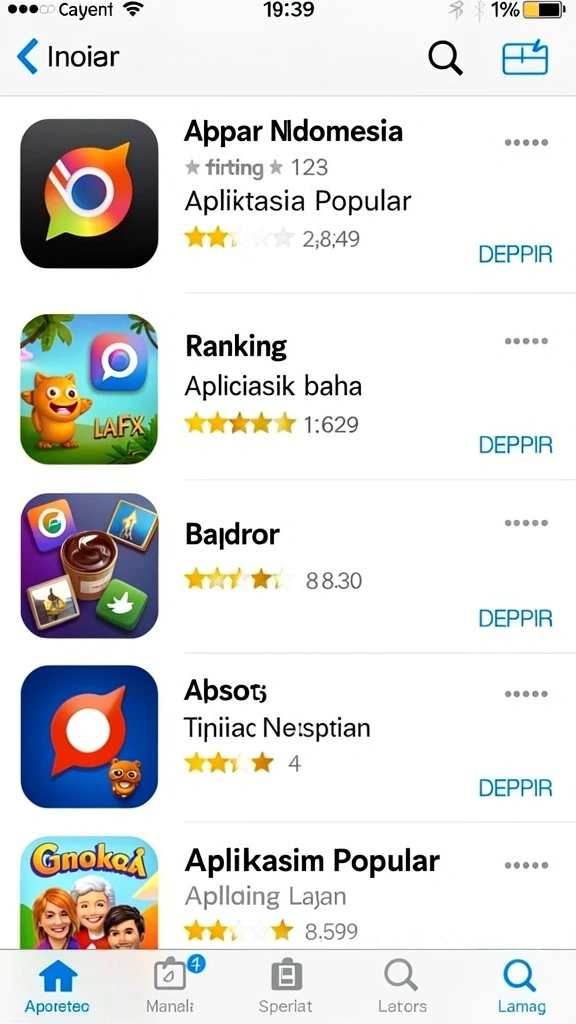Viewport: 576px width, 1024px height.
Task: Tap DEPPIR beside Tiniiac Nesptian
Action: pos(515,788)
